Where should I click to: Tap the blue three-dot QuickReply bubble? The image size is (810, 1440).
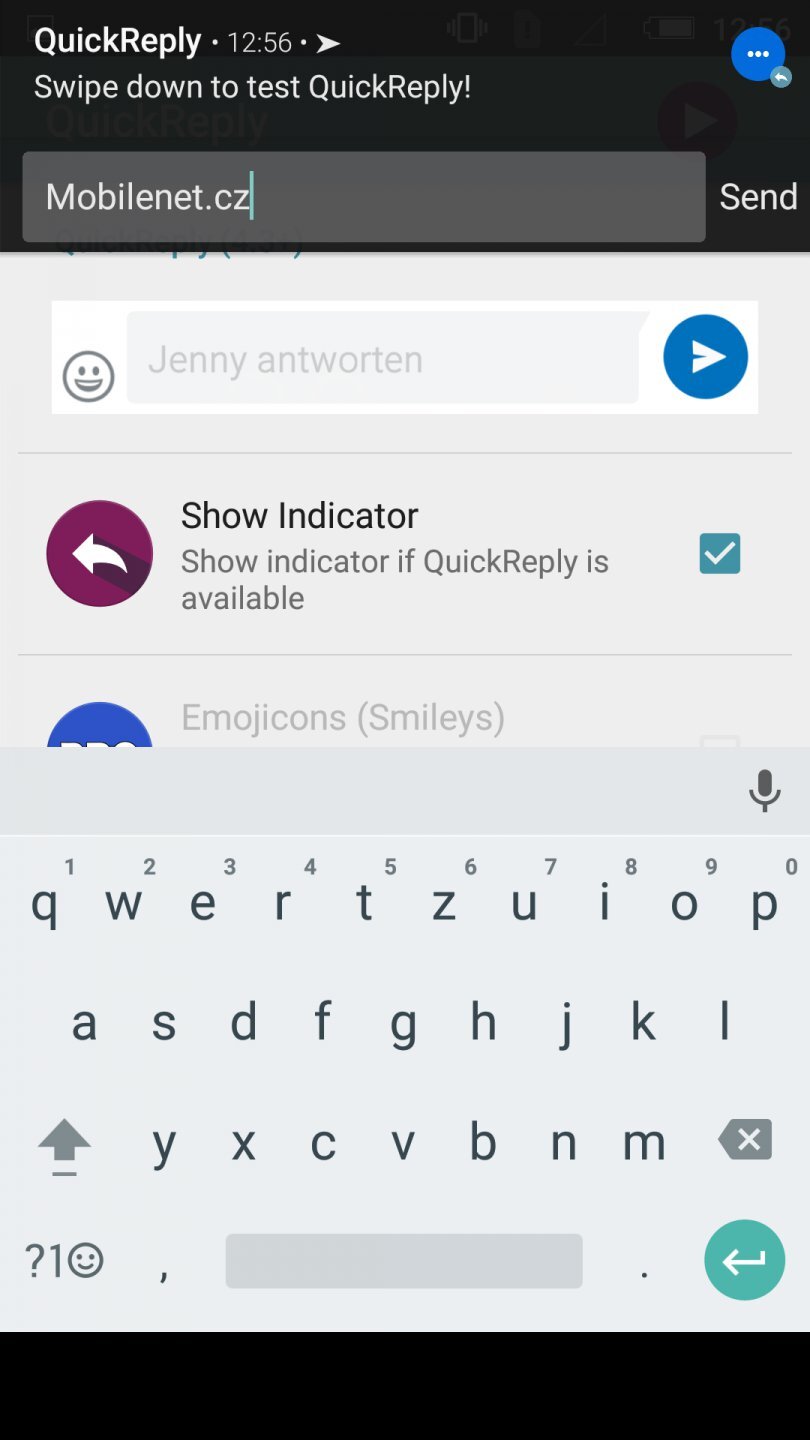pyautogui.click(x=757, y=55)
